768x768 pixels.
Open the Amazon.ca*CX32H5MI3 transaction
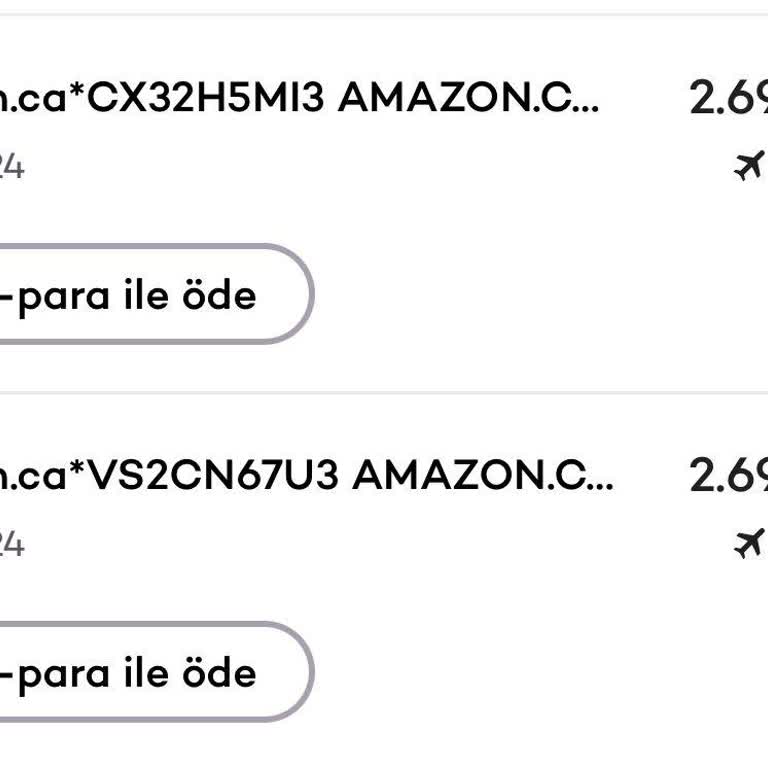point(300,100)
